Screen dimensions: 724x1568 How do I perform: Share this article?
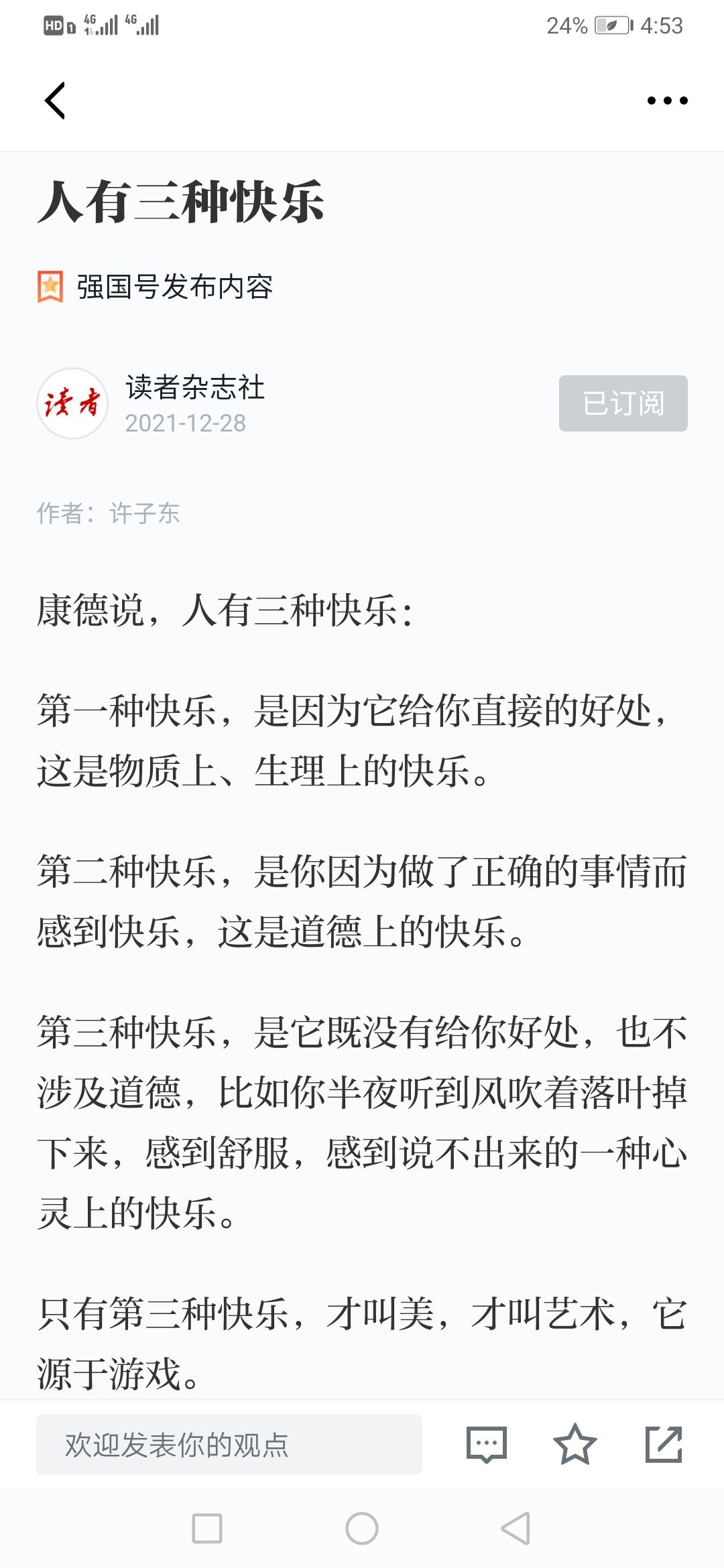point(664,1445)
